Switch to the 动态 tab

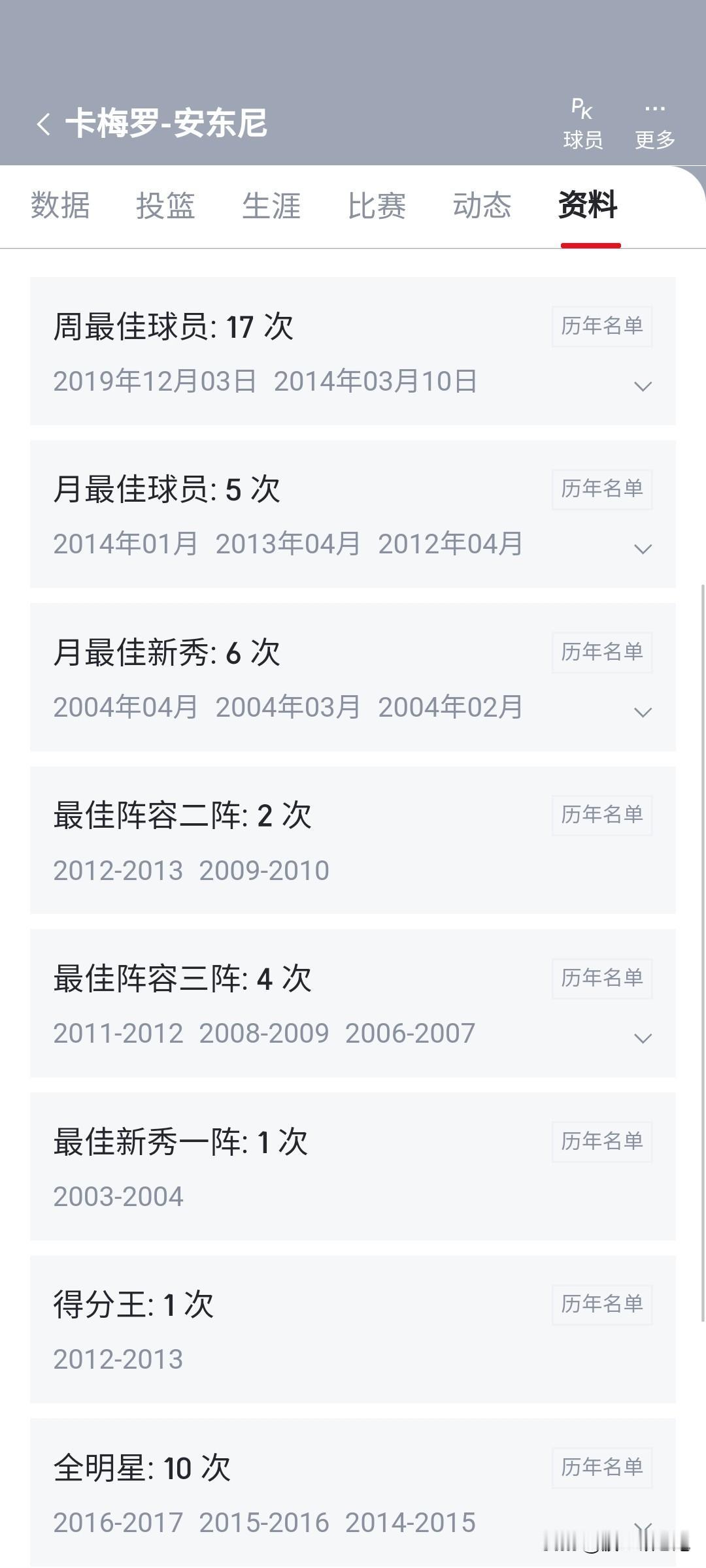[482, 206]
